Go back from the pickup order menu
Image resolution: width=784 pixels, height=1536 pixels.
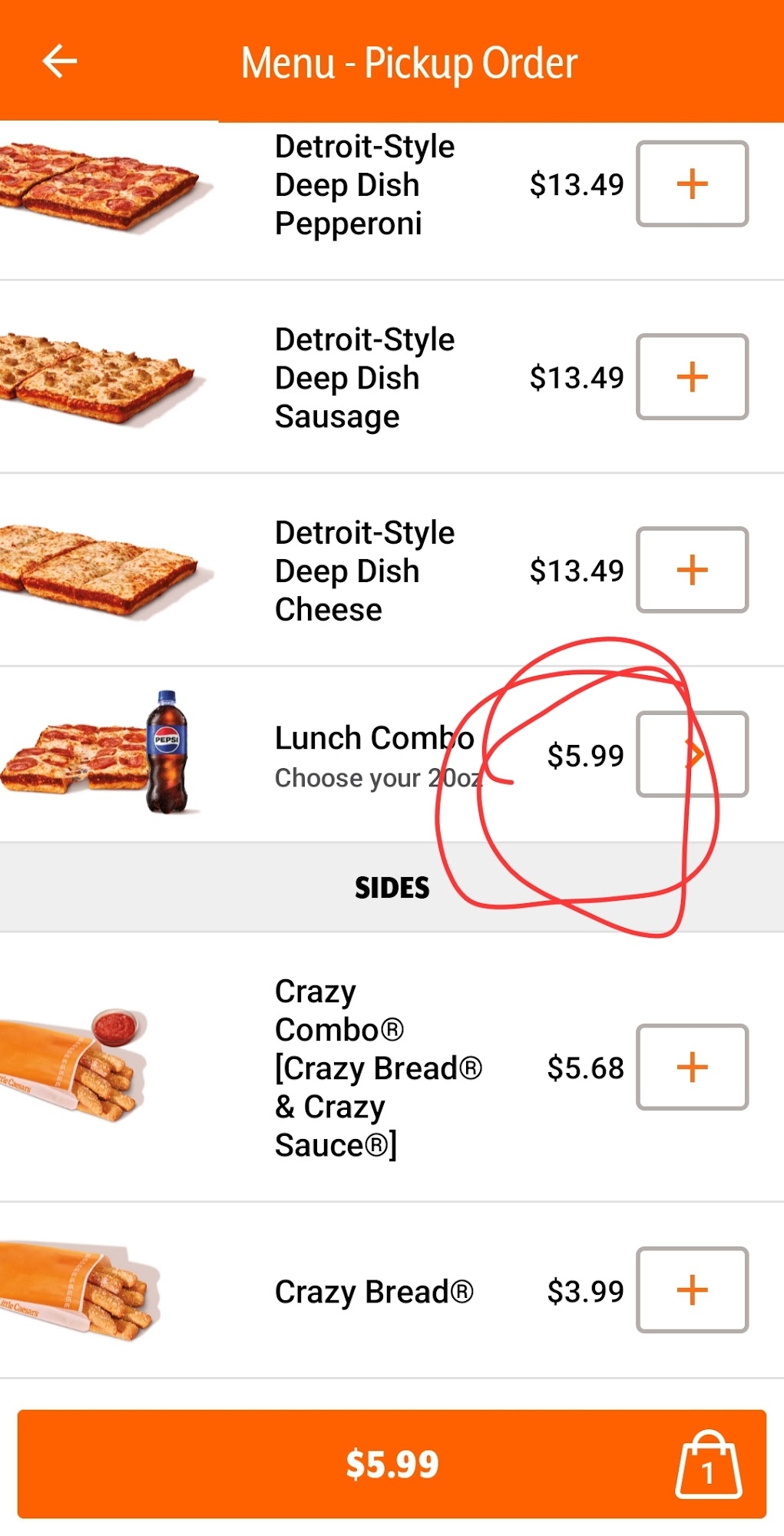59,61
